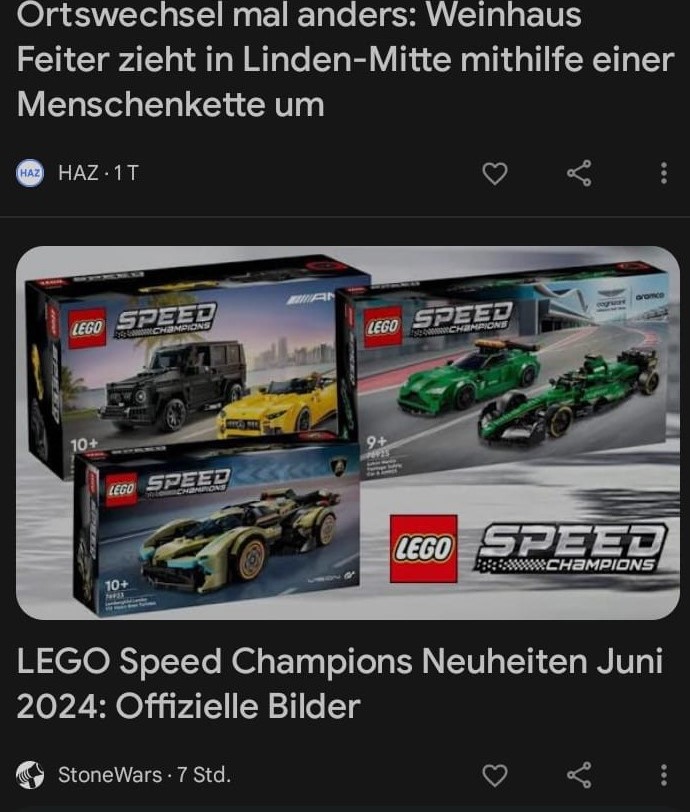The image size is (690, 812).
Task: Open overflow menu for the StoneWars article
Action: tap(663, 775)
